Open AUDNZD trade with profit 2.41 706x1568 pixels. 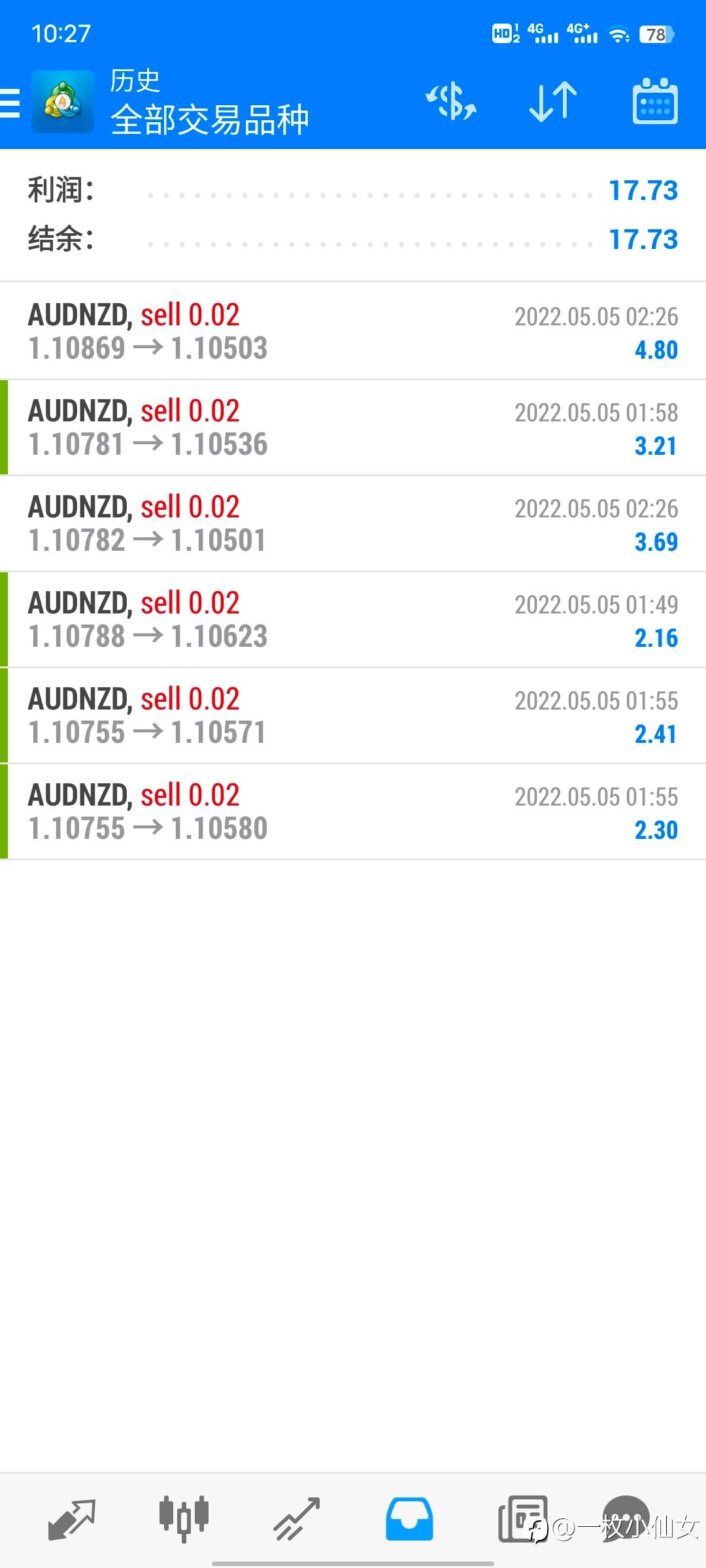coord(353,715)
